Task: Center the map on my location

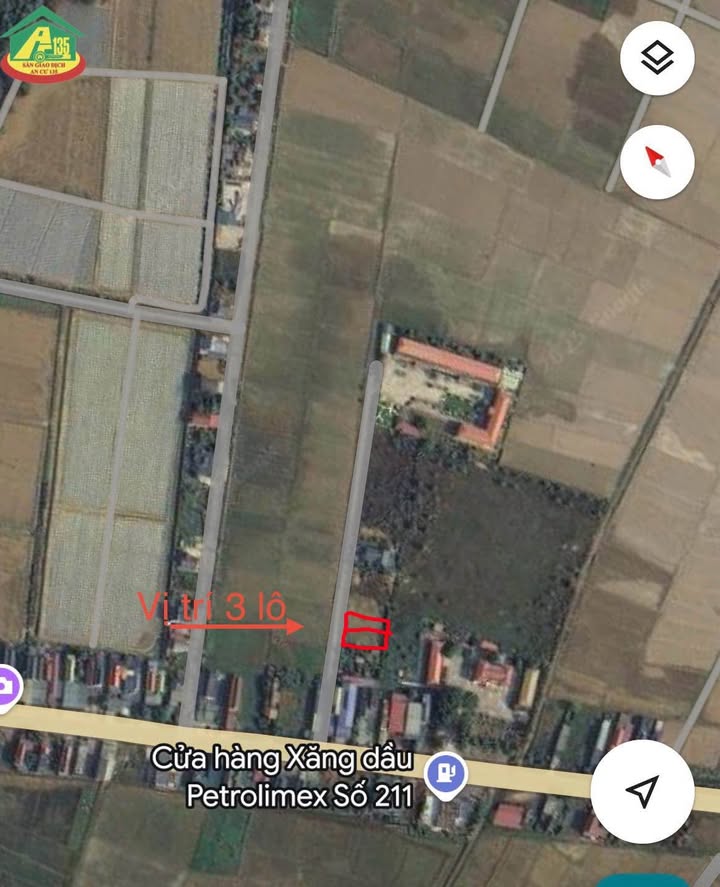Action: point(642,792)
